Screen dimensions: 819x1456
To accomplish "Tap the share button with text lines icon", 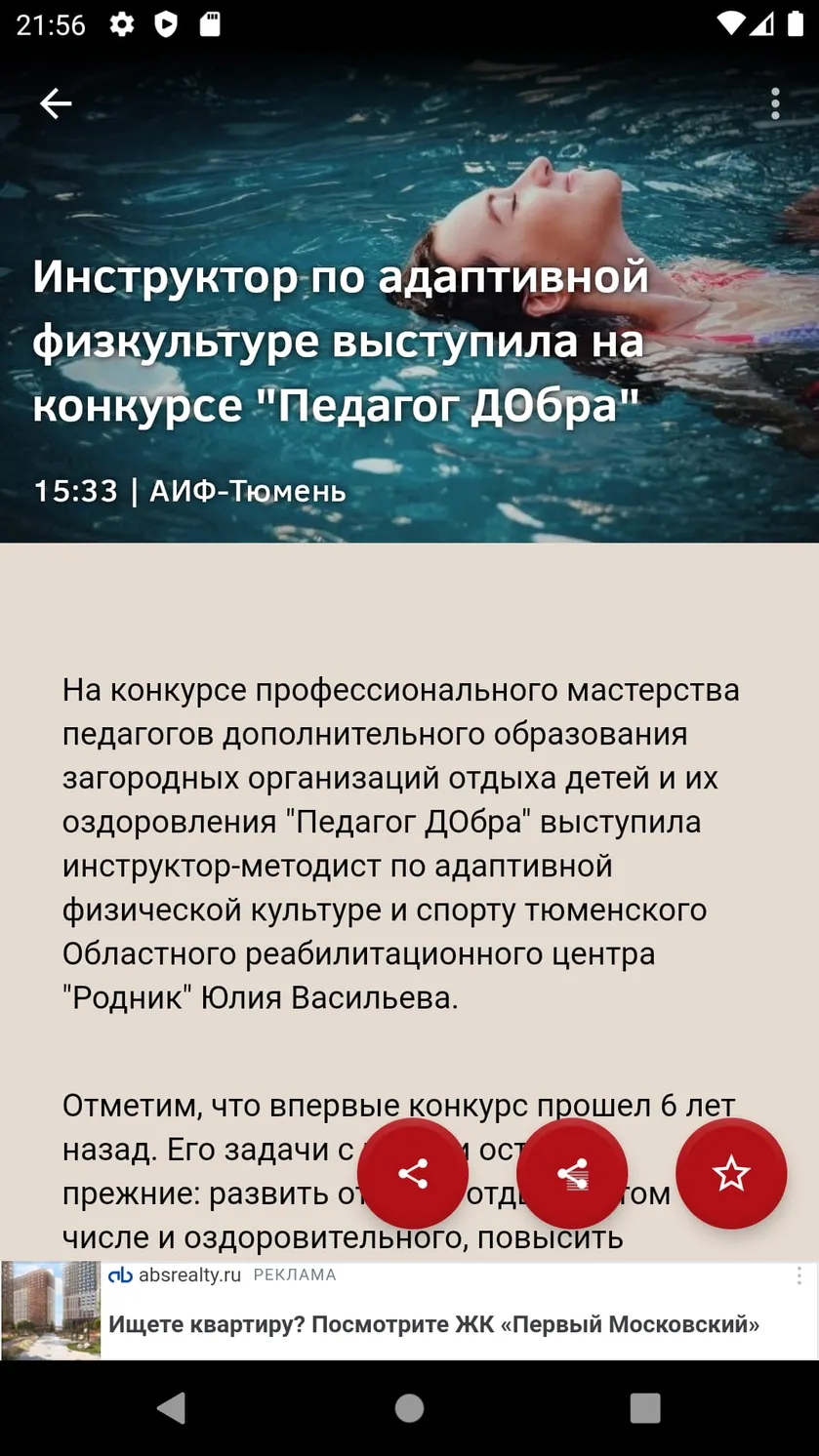I will 572,1173.
